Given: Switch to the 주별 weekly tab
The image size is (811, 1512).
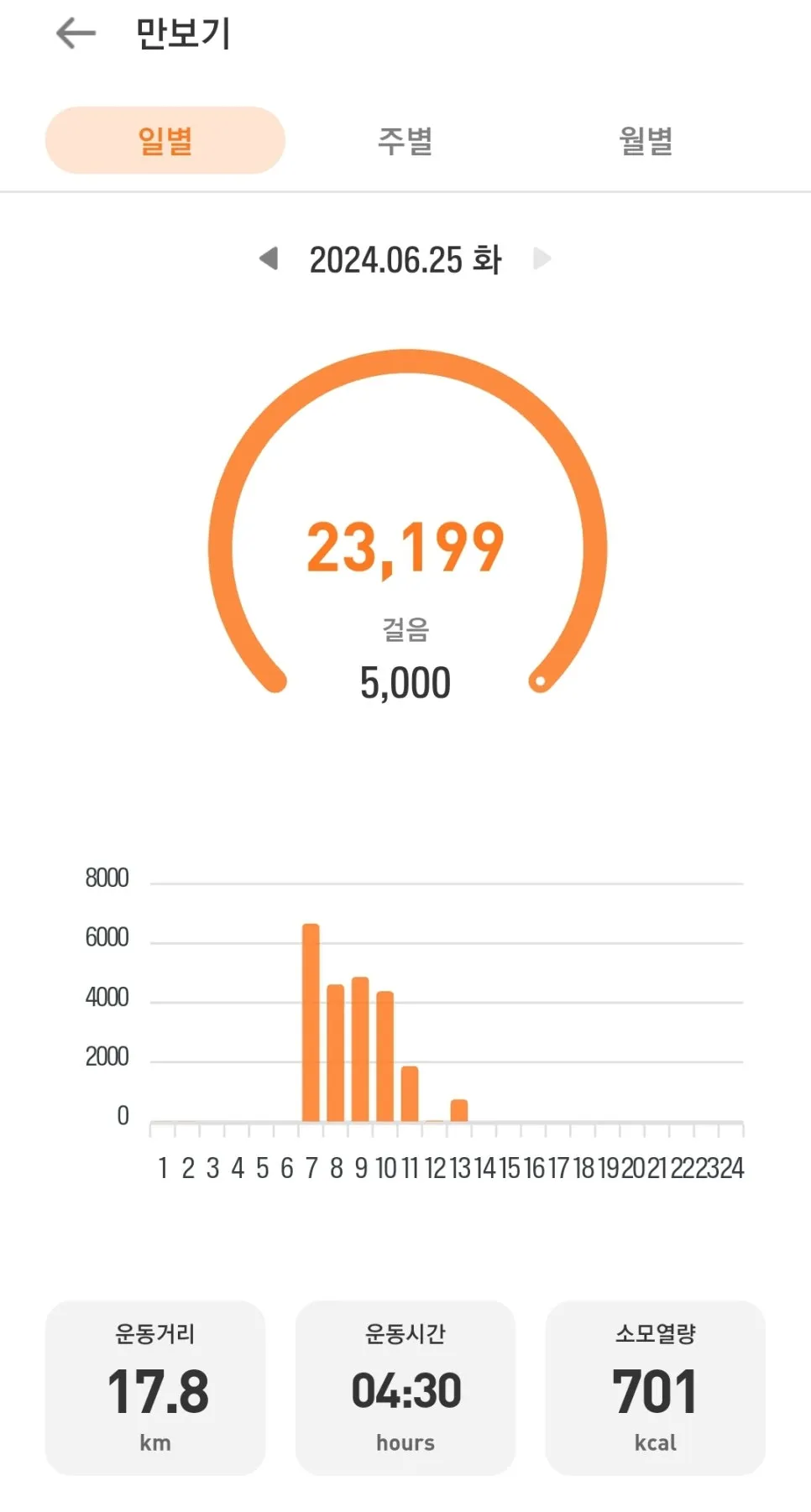Looking at the screenshot, I should [x=405, y=140].
